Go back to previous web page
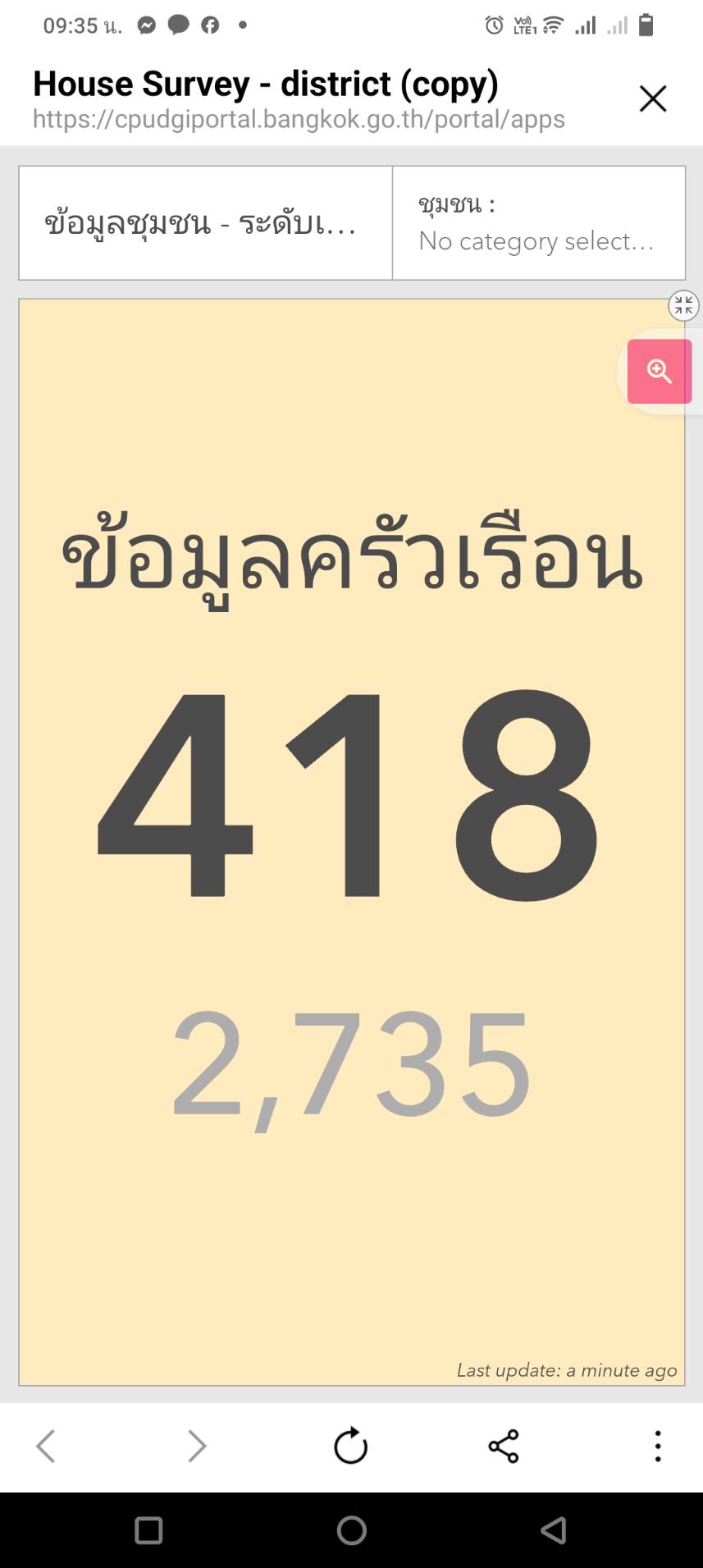Screen dimensions: 703x1568 [46, 1446]
